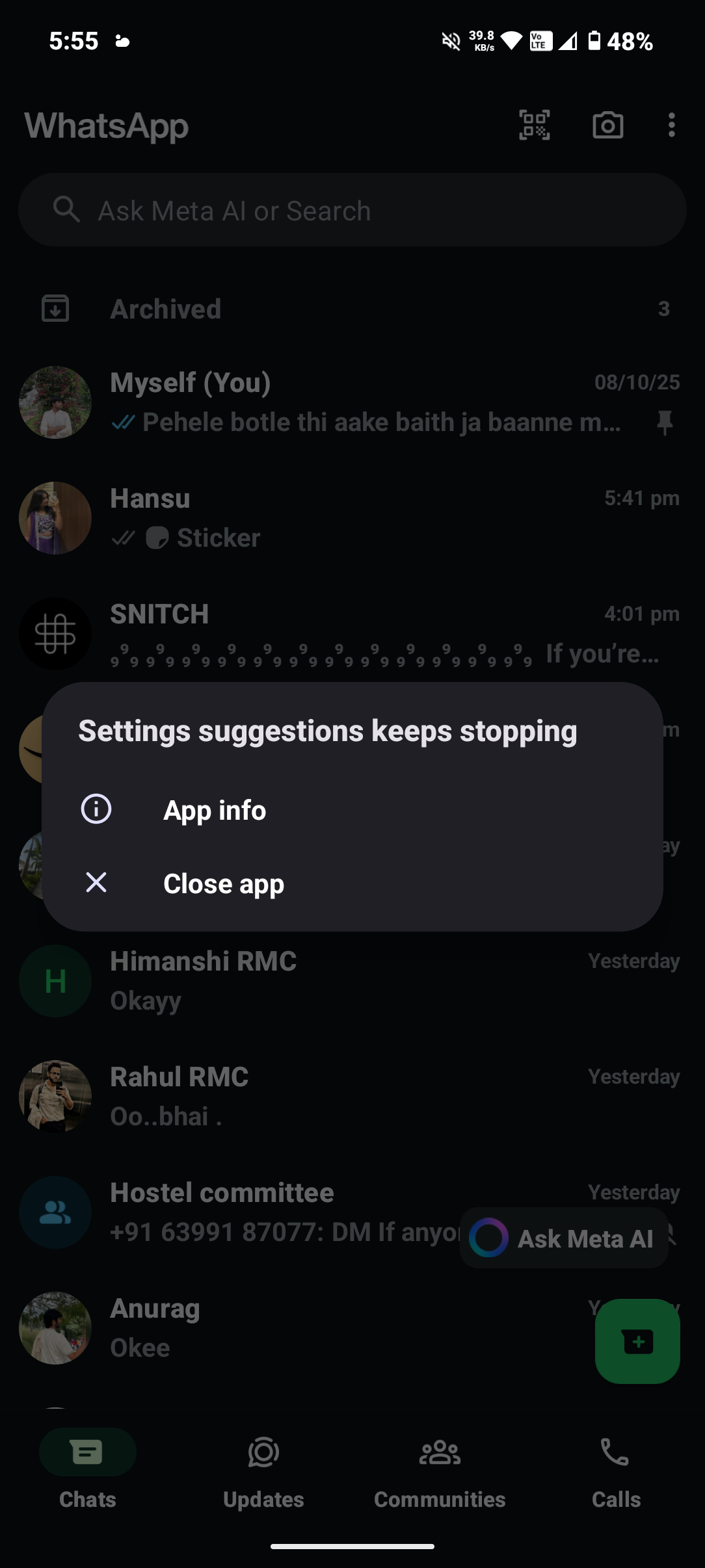This screenshot has width=705, height=1568.
Task: Open App info for Settings suggestions
Action: pos(215,810)
